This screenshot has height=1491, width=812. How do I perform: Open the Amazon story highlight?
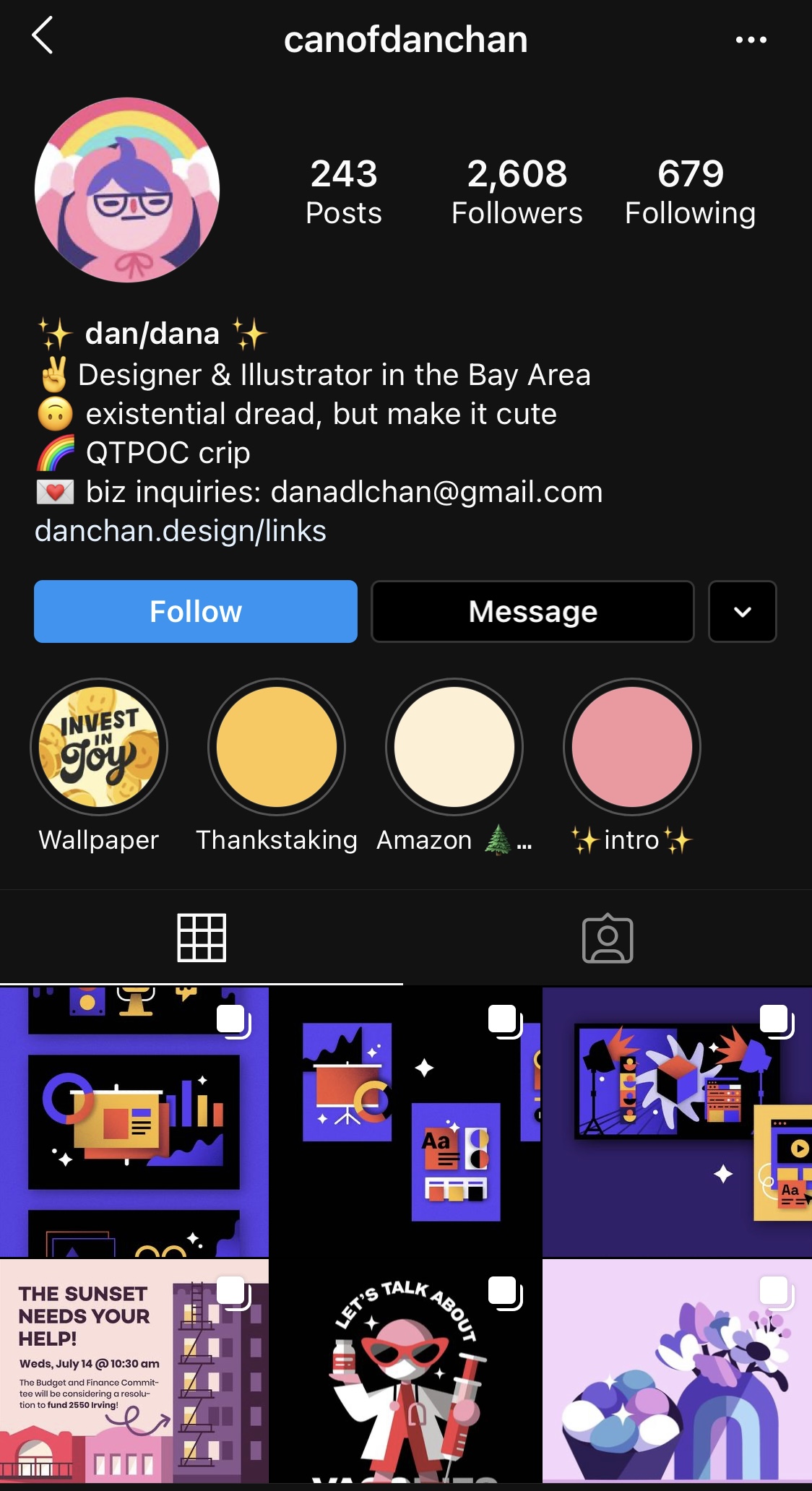click(454, 747)
